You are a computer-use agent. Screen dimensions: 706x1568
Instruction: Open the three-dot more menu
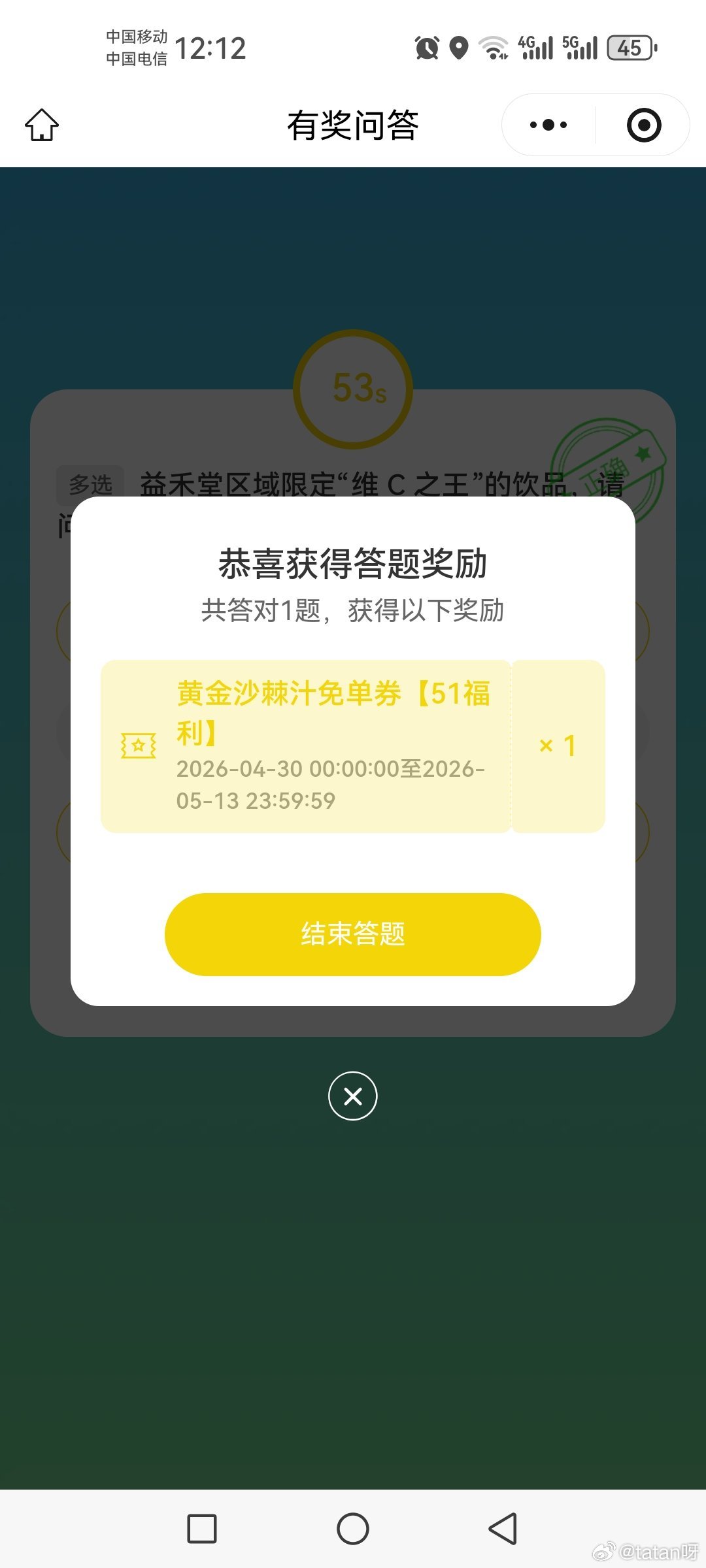[548, 125]
